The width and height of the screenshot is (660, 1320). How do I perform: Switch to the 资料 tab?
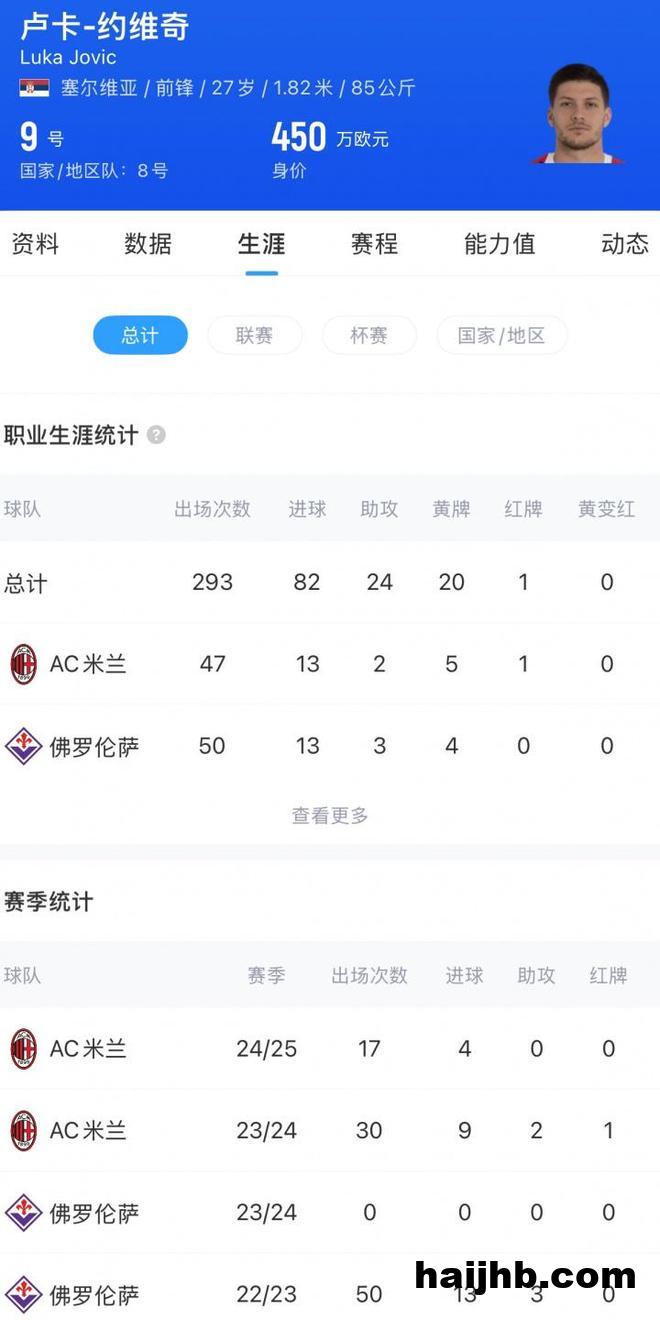pyautogui.click(x=35, y=244)
